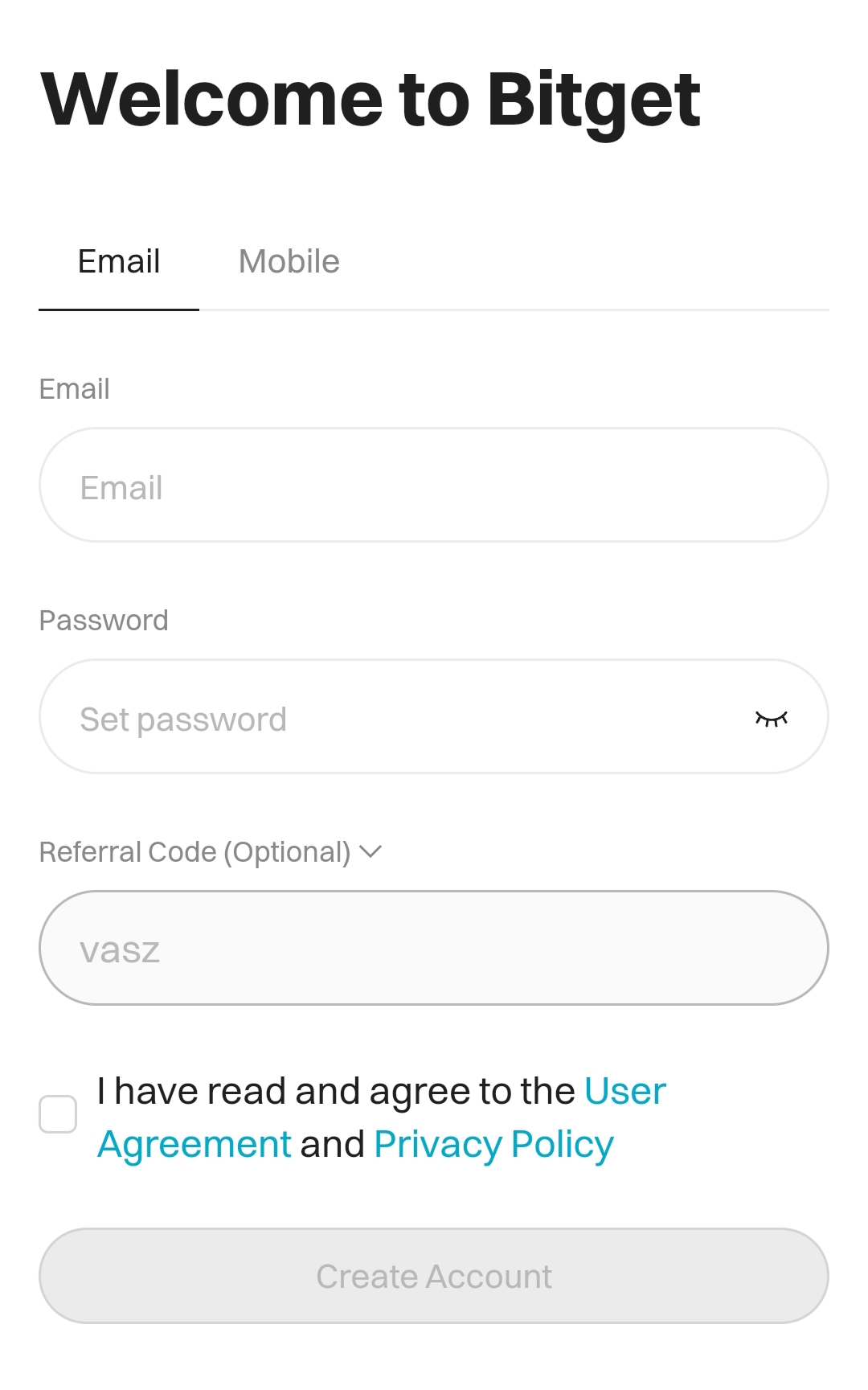Focus the Email input field
Image resolution: width=868 pixels, height=1390 pixels.
pyautogui.click(x=434, y=486)
